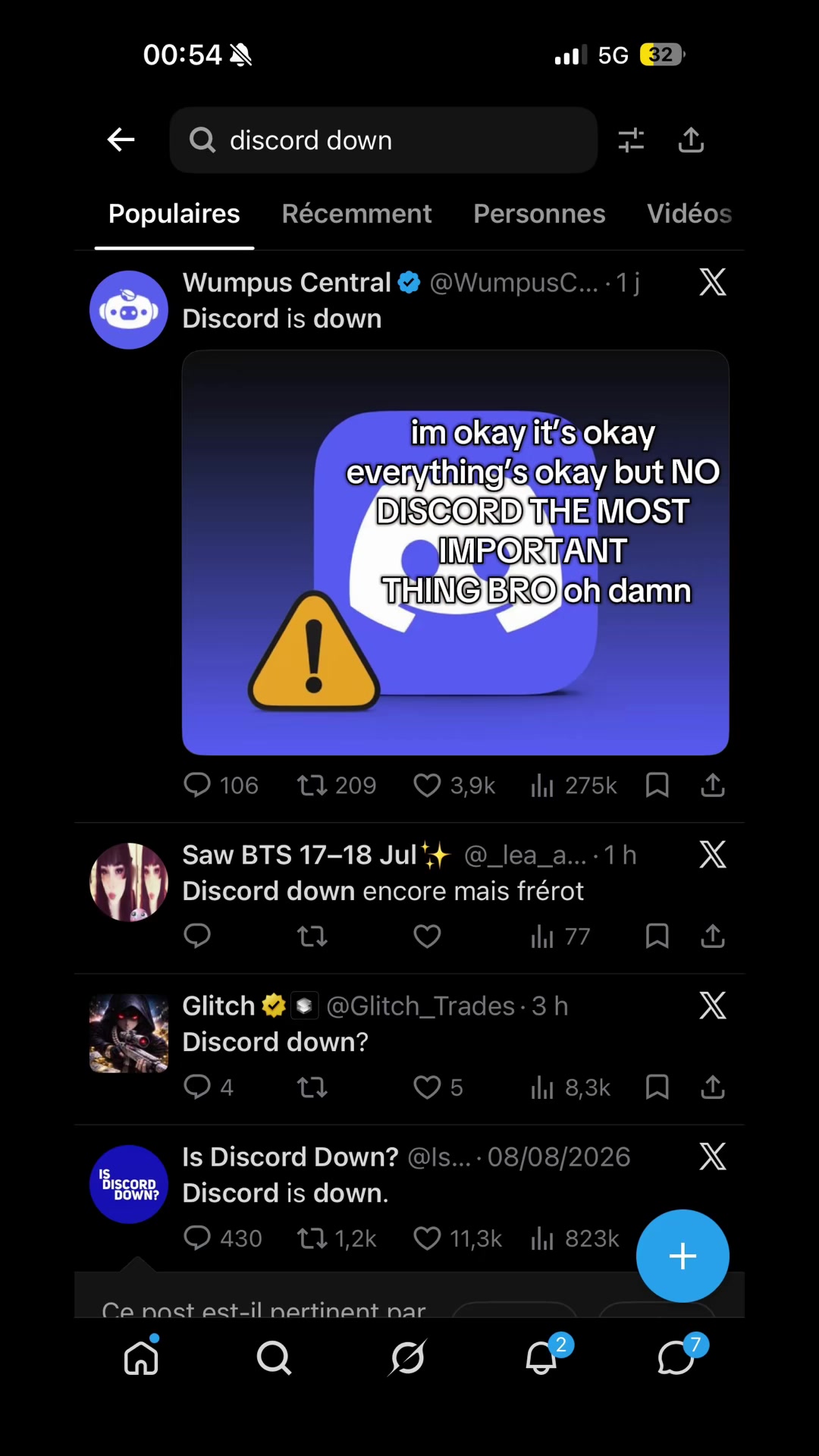Open the Vidéos tab
Image resolution: width=819 pixels, height=1456 pixels.
coord(689,214)
